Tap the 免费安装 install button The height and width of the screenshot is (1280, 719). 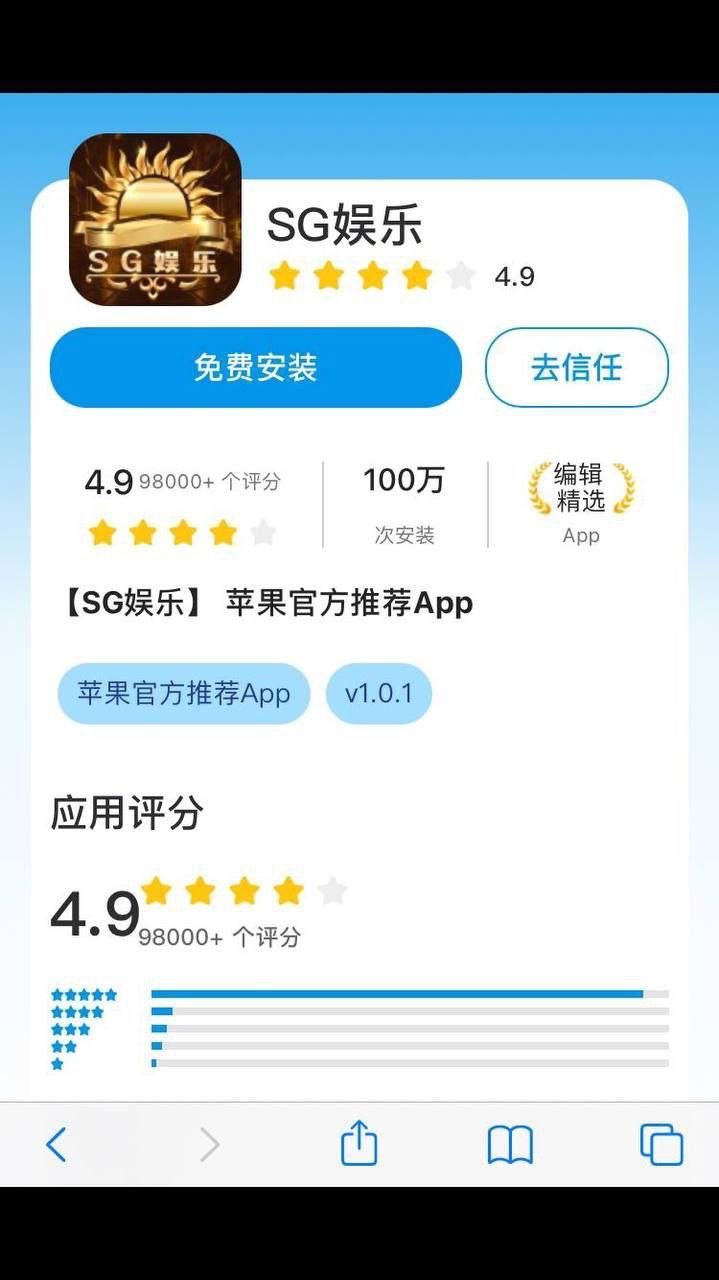256,368
